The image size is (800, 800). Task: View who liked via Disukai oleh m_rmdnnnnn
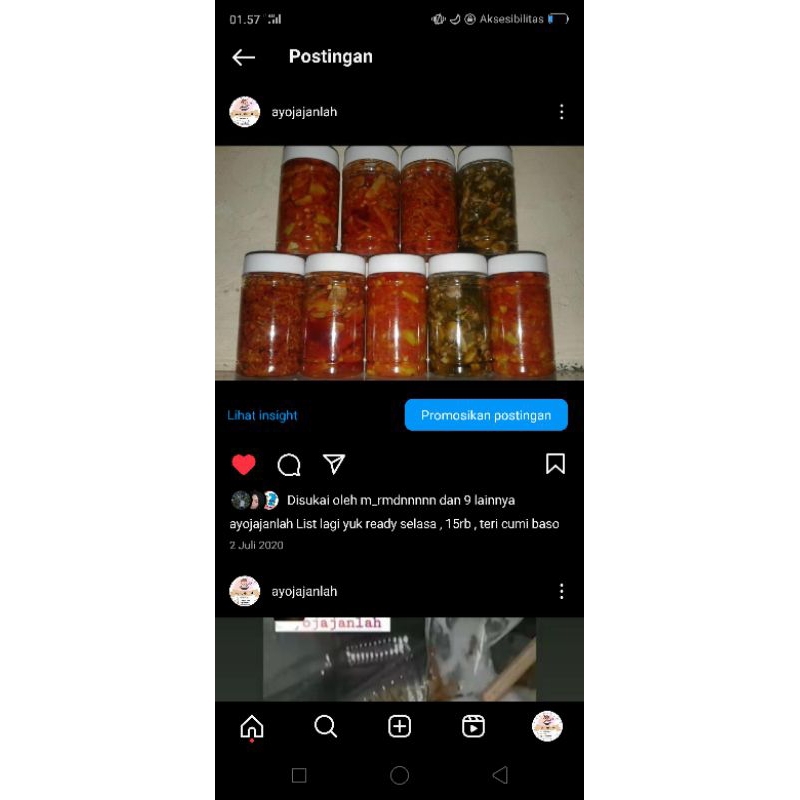tap(400, 500)
